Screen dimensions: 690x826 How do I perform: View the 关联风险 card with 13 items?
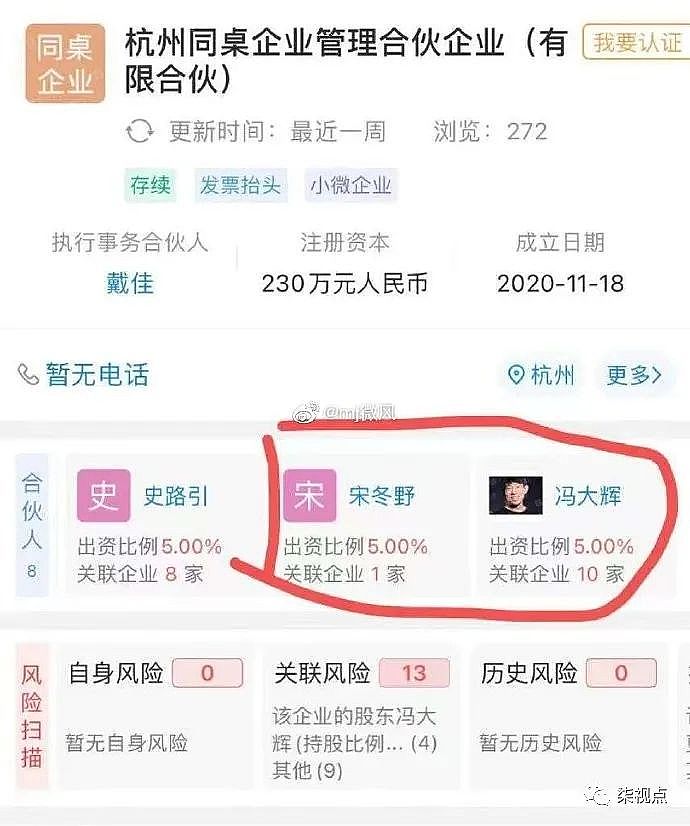[x=362, y=710]
